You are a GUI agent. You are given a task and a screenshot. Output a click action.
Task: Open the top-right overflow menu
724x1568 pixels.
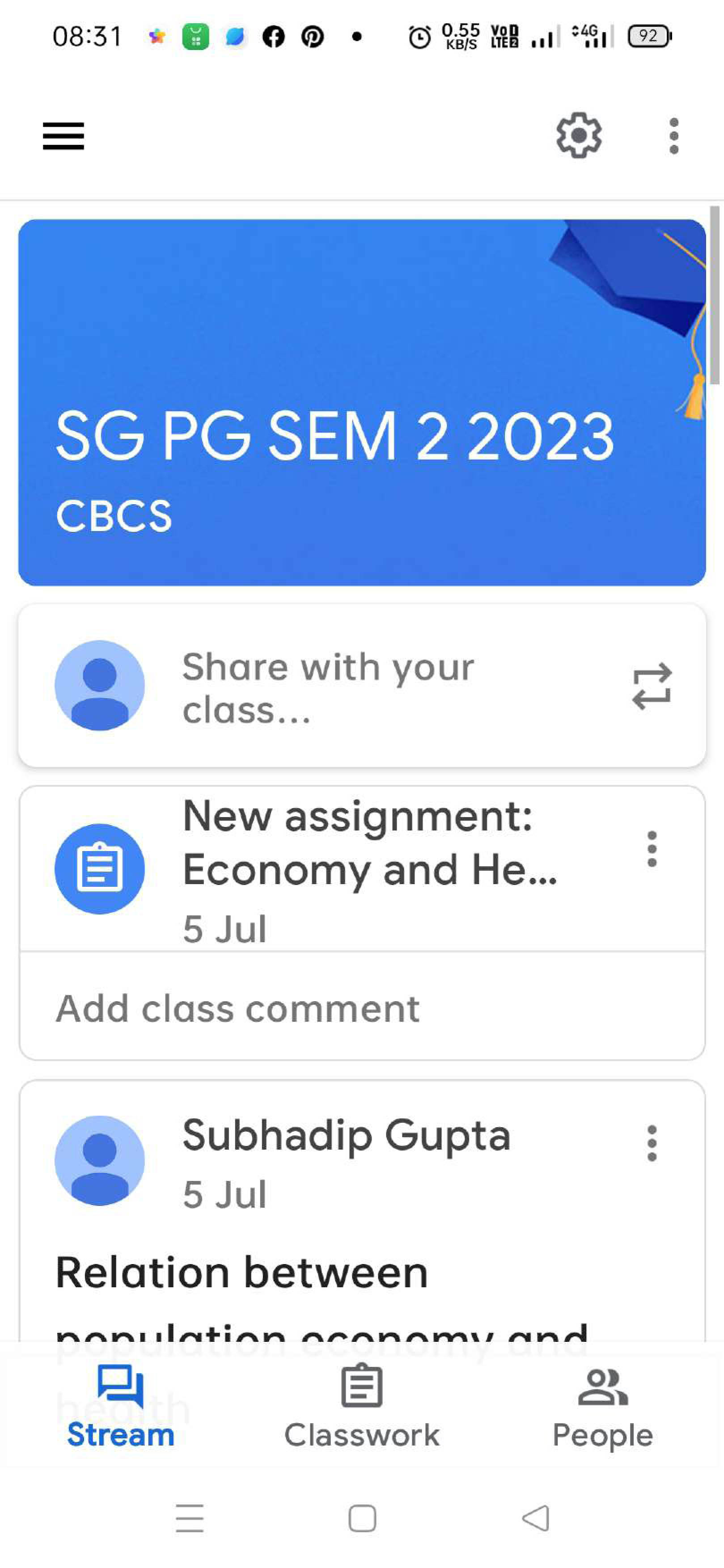point(673,136)
